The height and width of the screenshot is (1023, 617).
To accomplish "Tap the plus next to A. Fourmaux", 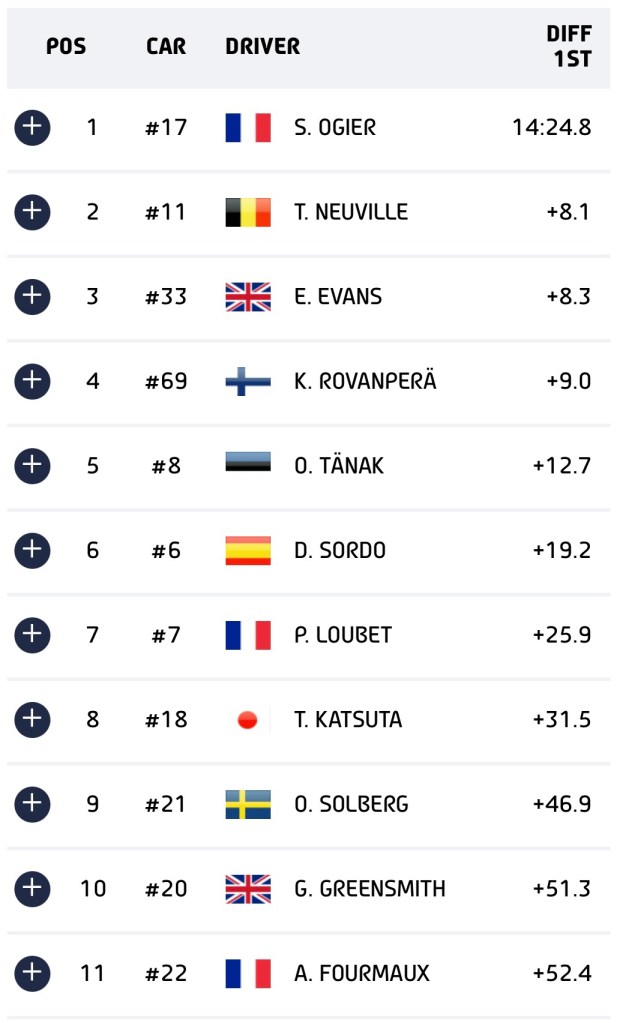I will (32, 973).
